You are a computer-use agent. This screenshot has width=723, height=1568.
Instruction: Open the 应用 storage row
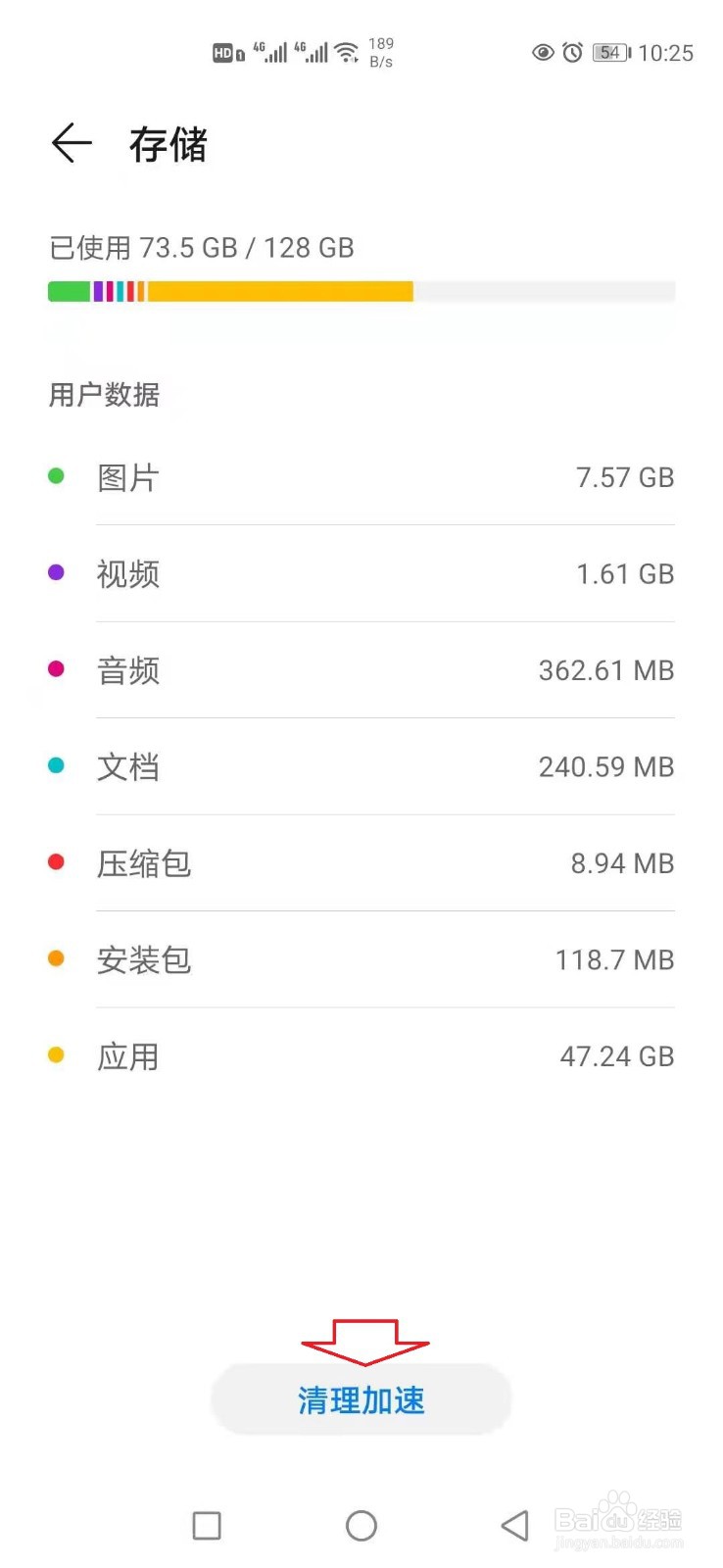pyautogui.click(x=361, y=1056)
